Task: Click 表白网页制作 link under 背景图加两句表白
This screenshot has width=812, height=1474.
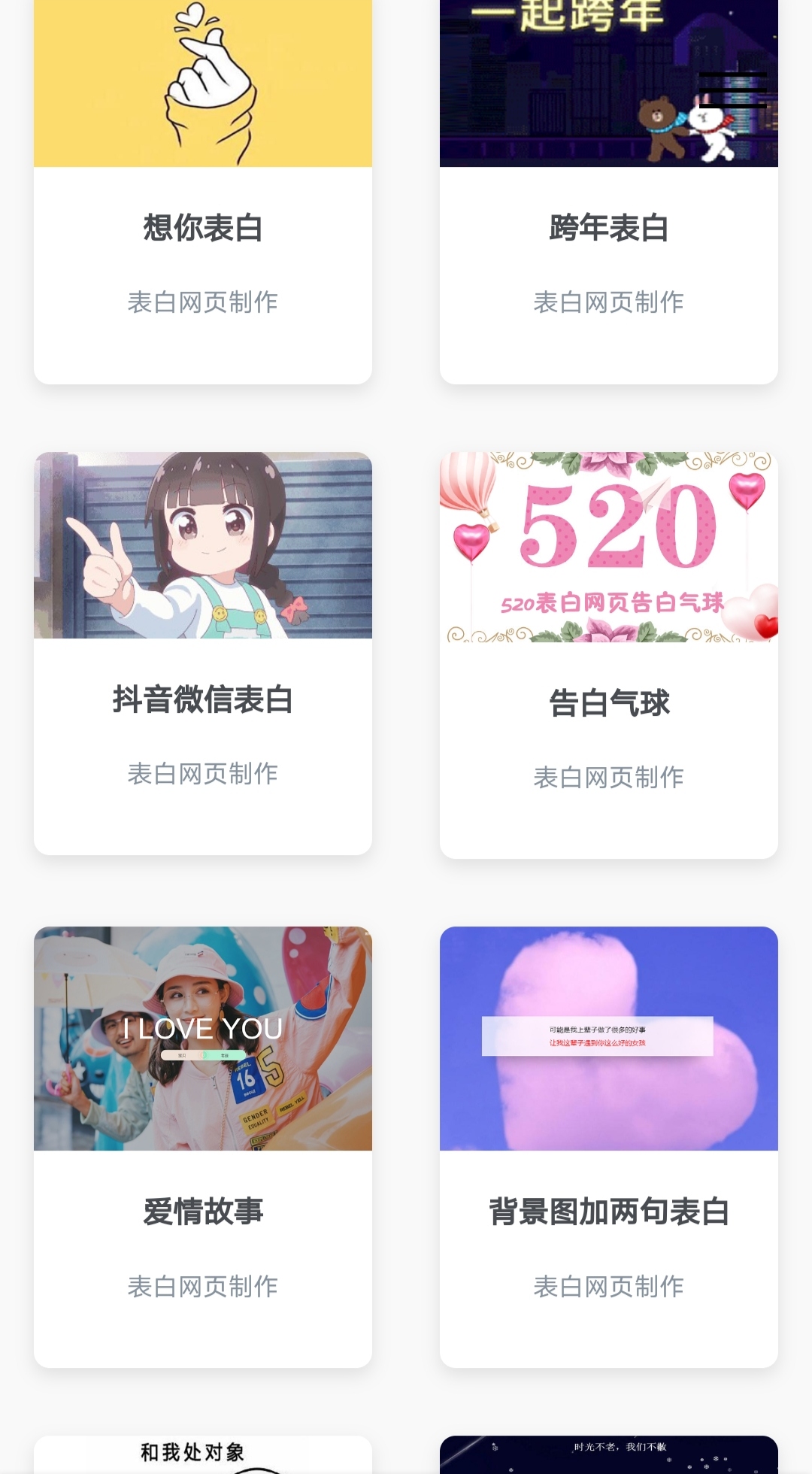Action: (607, 1286)
